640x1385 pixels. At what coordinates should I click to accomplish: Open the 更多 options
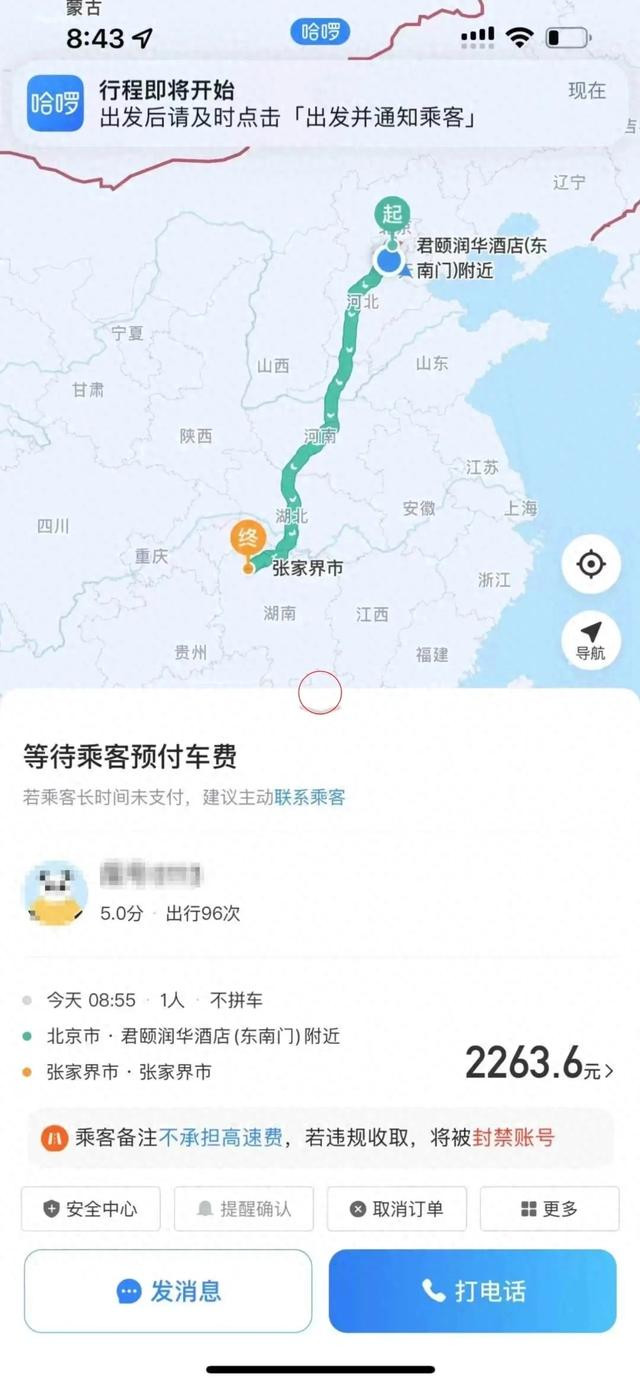[549, 1208]
